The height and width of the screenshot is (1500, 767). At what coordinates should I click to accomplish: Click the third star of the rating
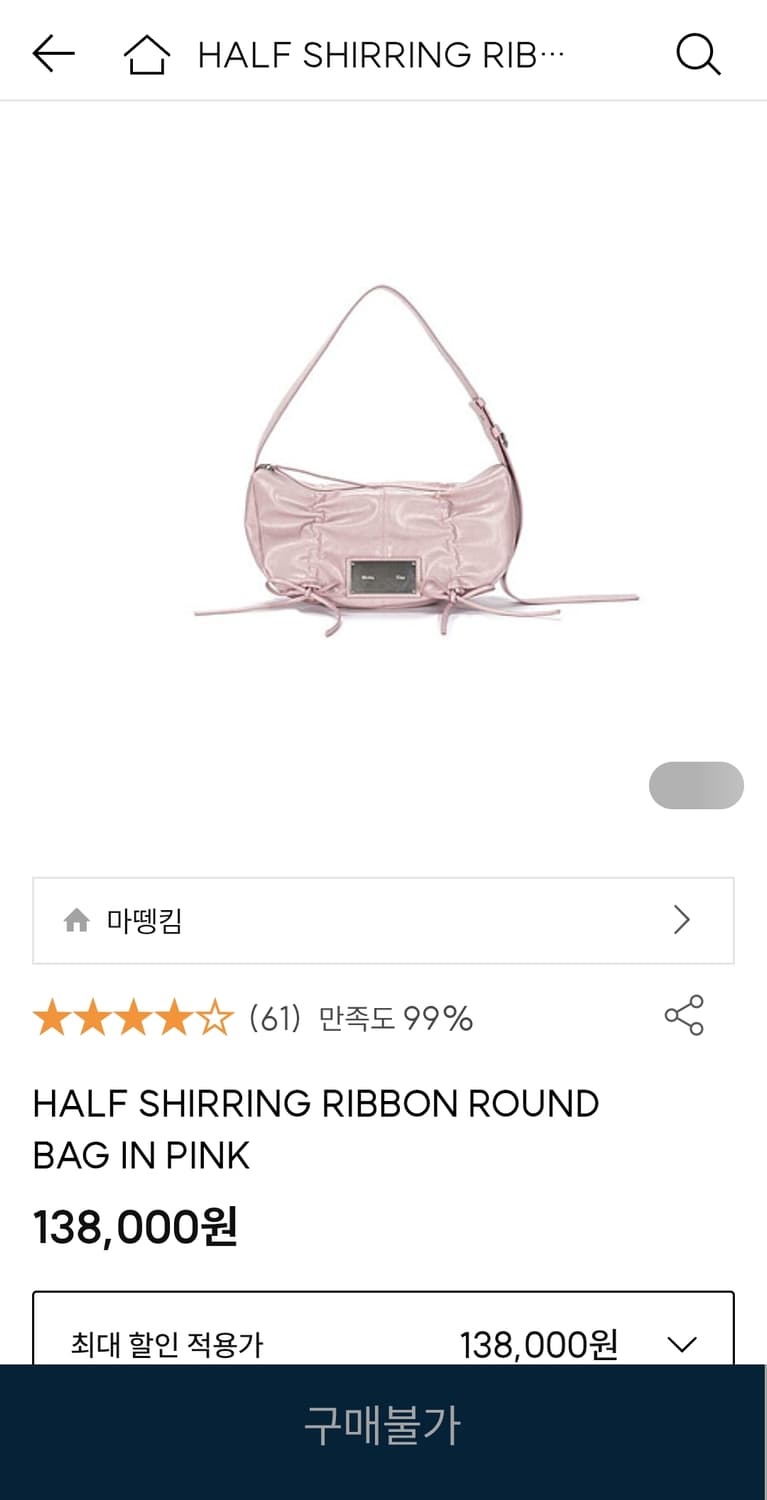pyautogui.click(x=134, y=1016)
